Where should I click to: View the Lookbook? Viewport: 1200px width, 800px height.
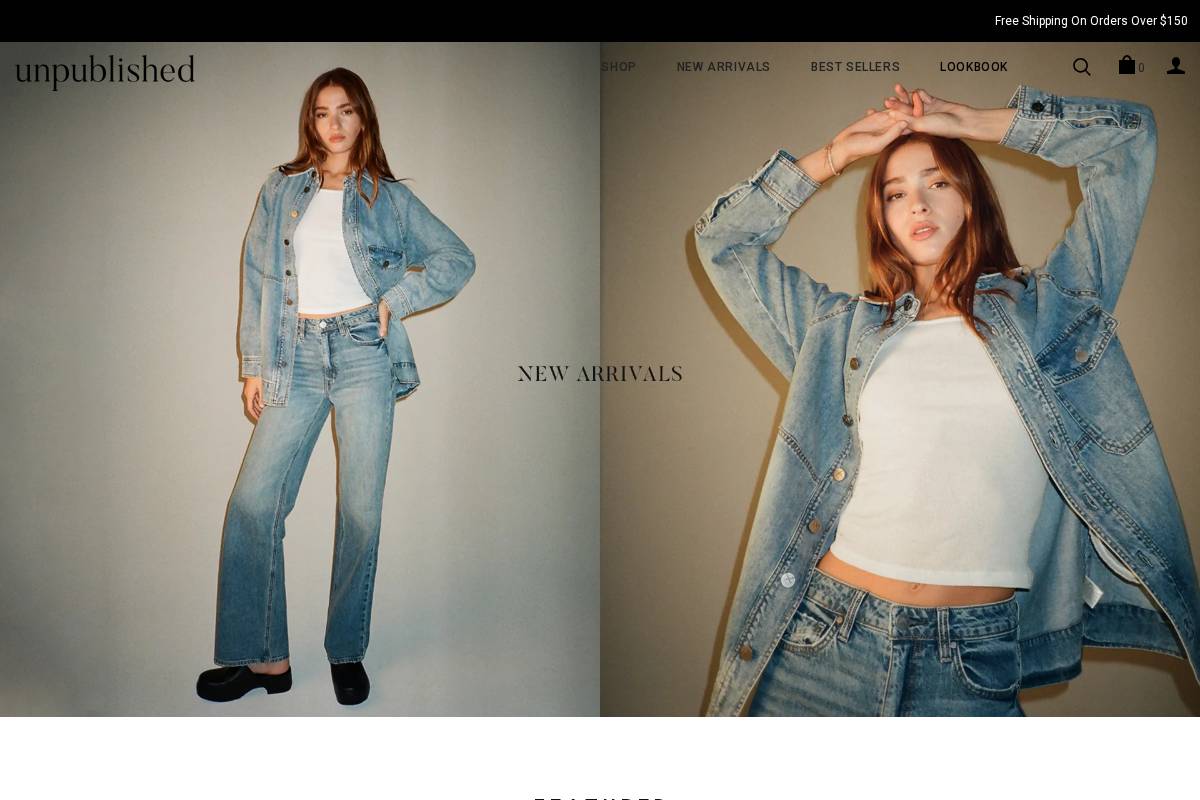pyautogui.click(x=973, y=67)
